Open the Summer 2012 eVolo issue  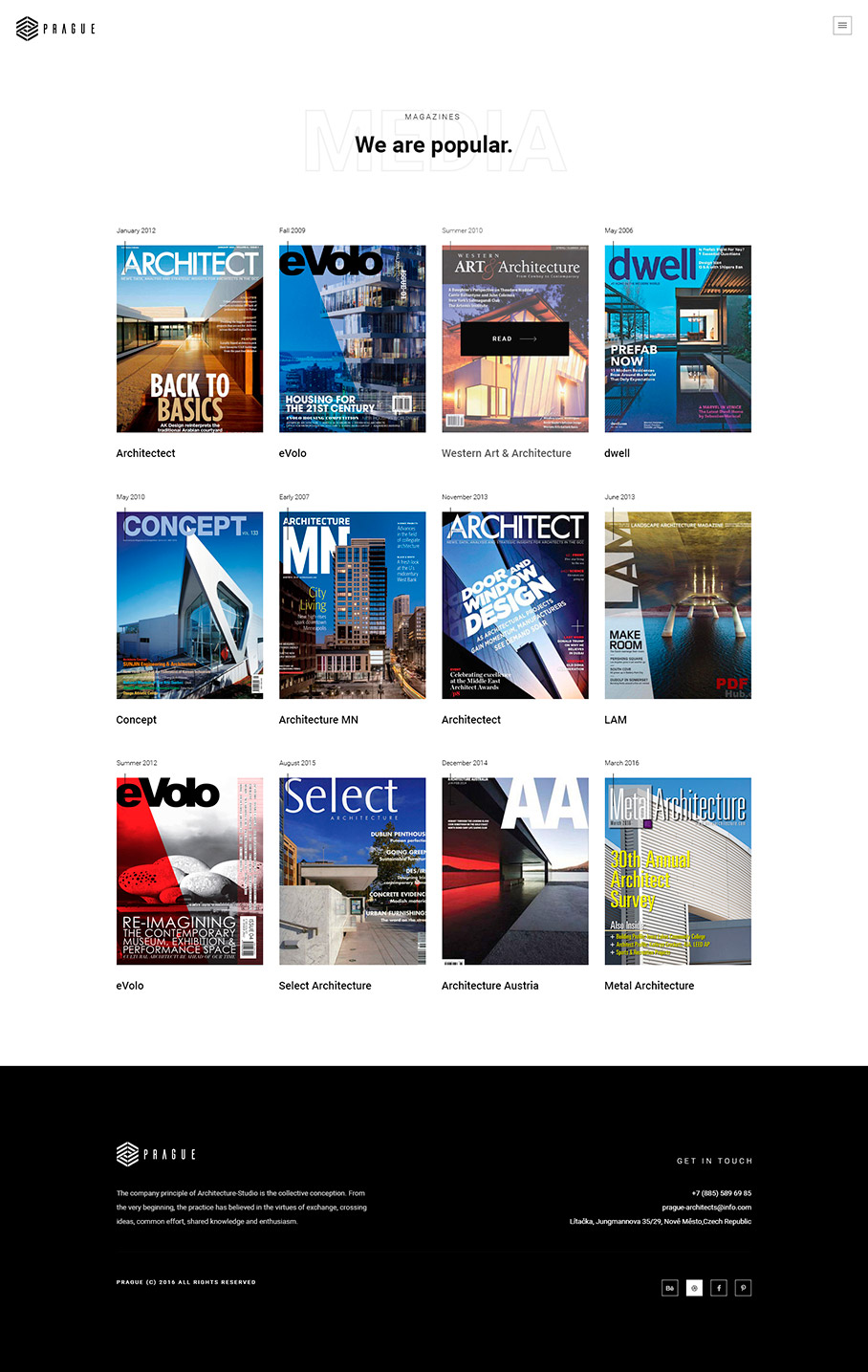189,870
